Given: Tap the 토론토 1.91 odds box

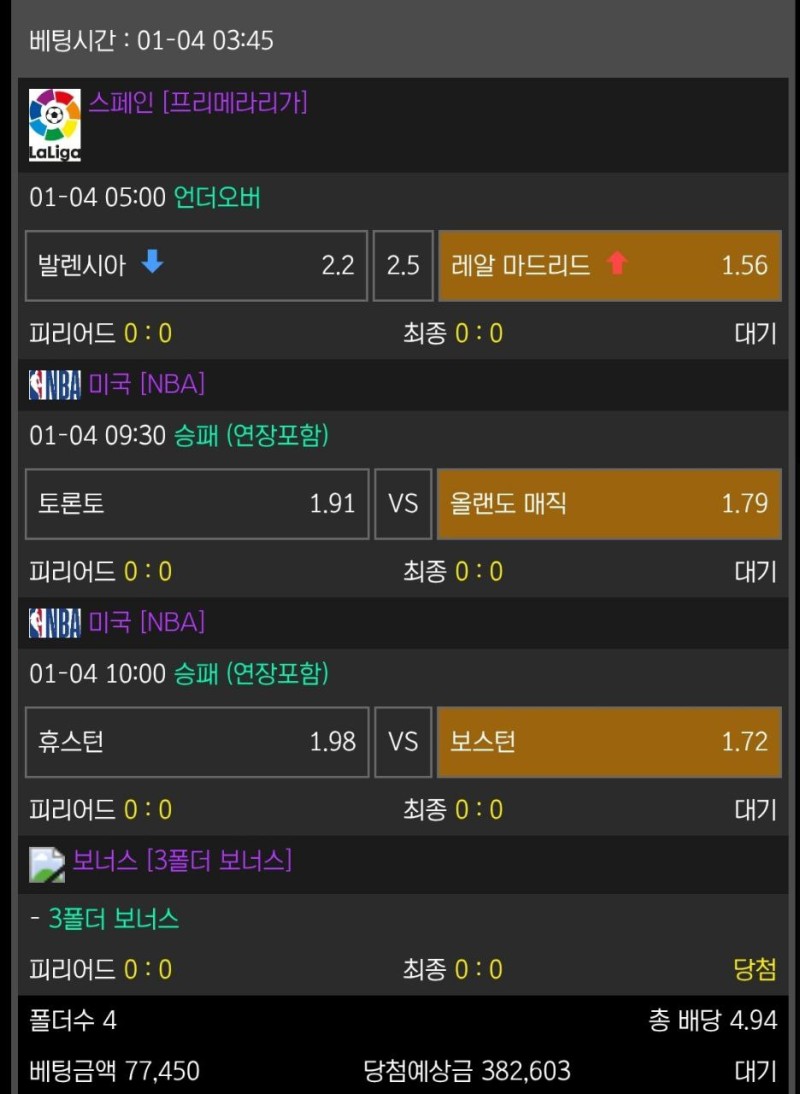Looking at the screenshot, I should [x=197, y=504].
